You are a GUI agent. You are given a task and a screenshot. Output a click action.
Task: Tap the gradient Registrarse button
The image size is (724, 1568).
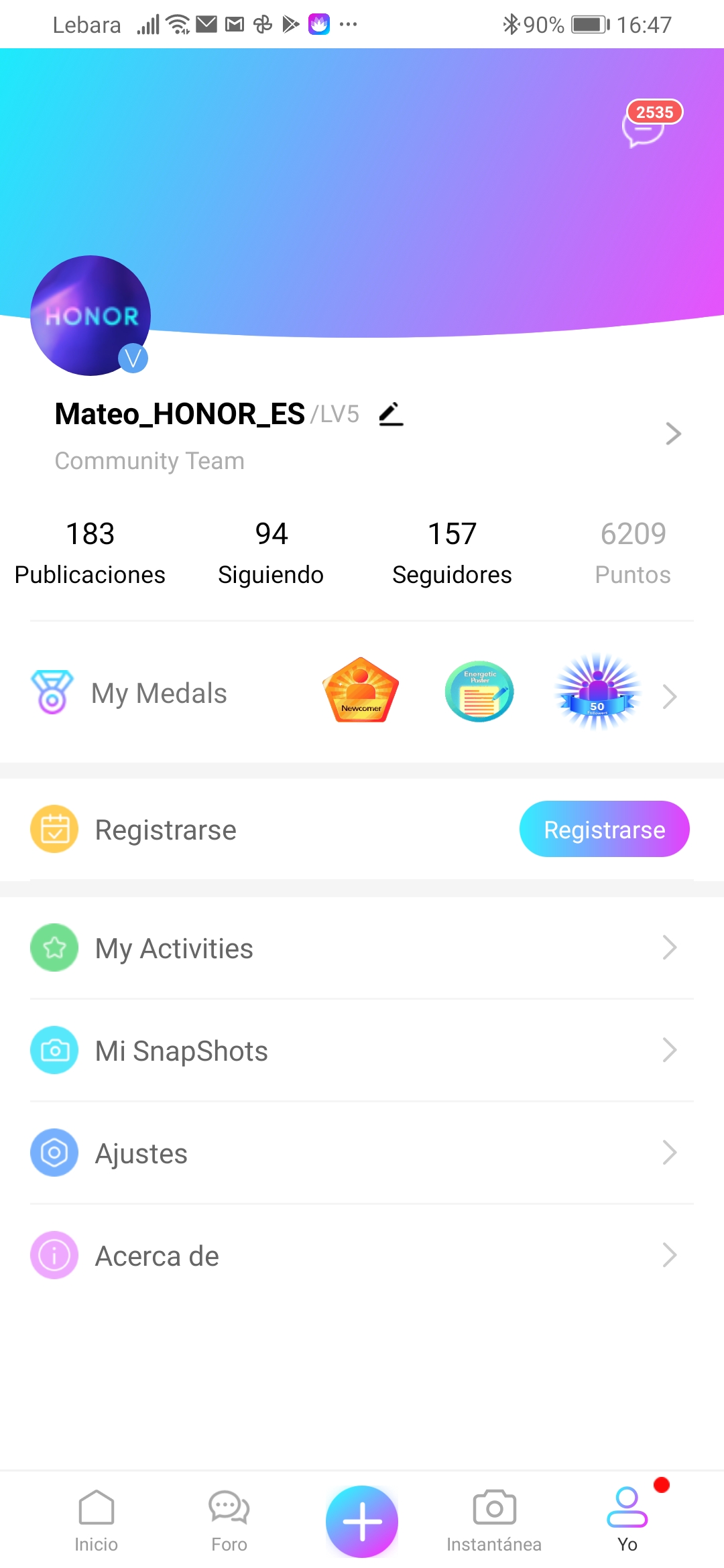pos(604,830)
